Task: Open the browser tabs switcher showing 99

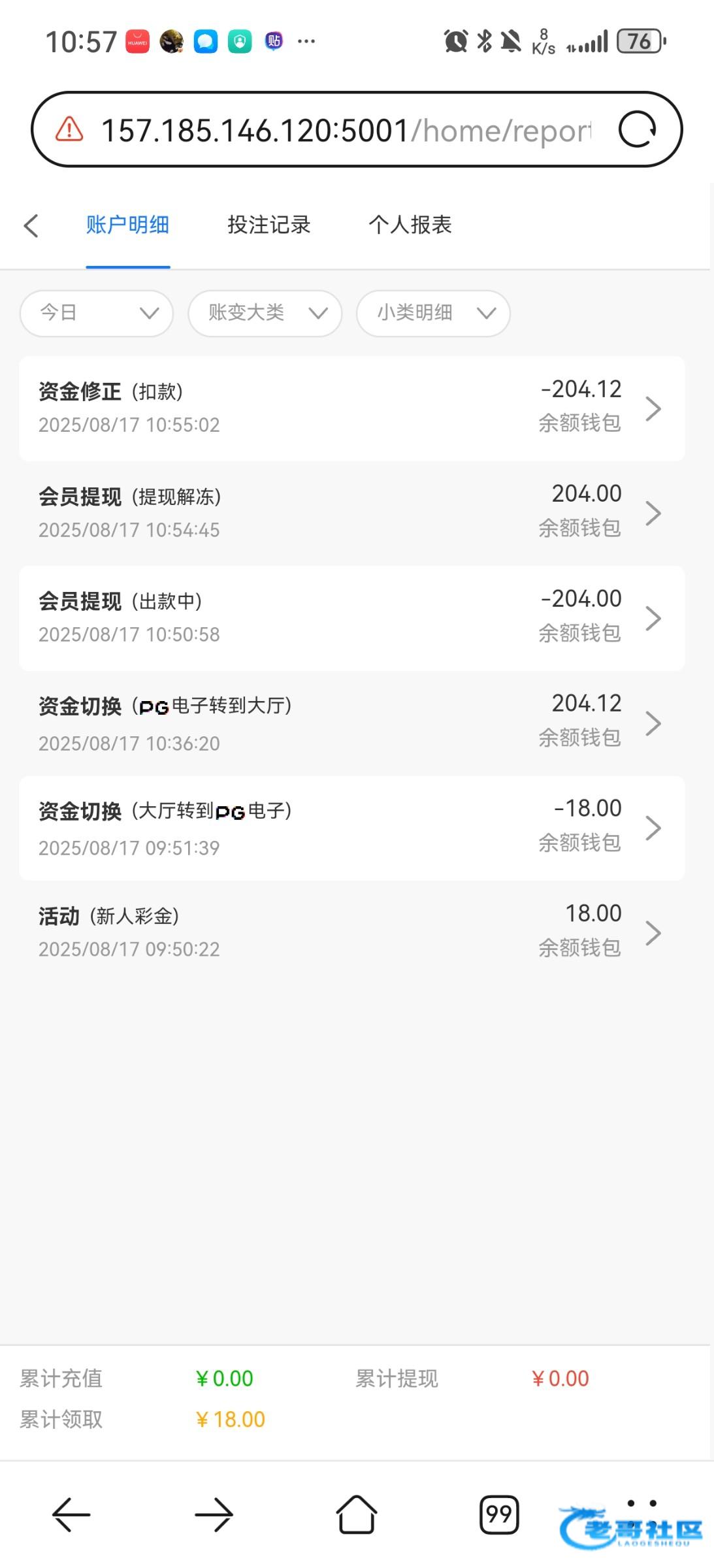Action: point(499,1514)
